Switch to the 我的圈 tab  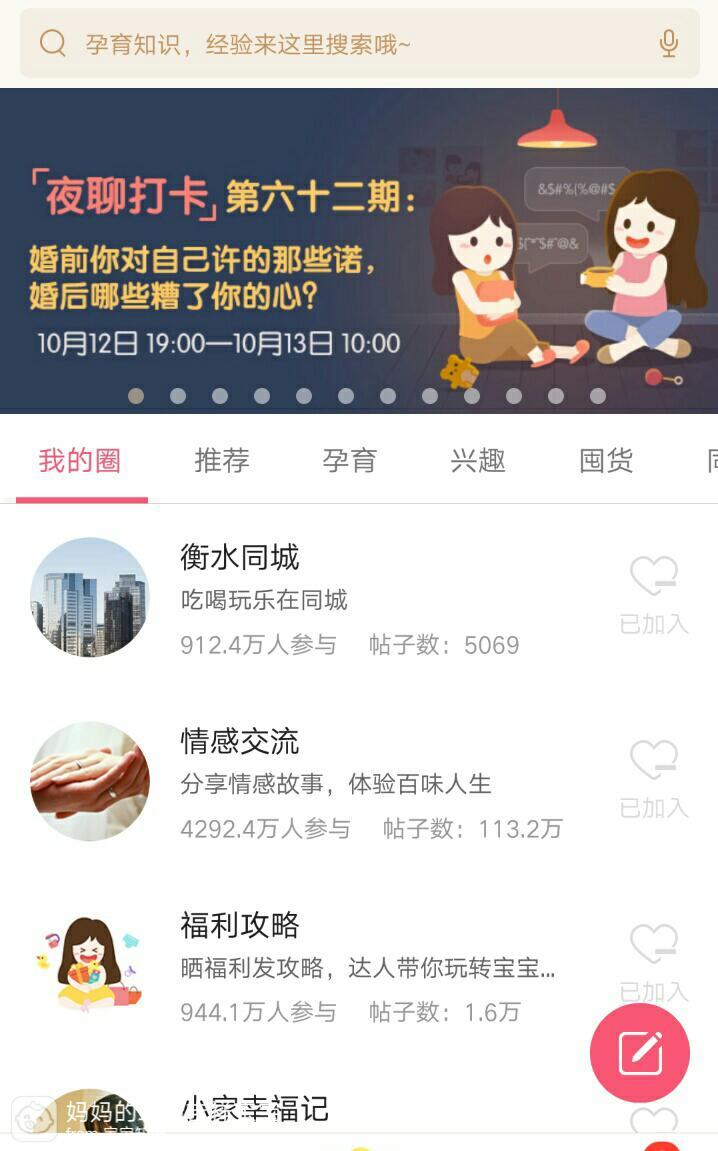point(80,461)
